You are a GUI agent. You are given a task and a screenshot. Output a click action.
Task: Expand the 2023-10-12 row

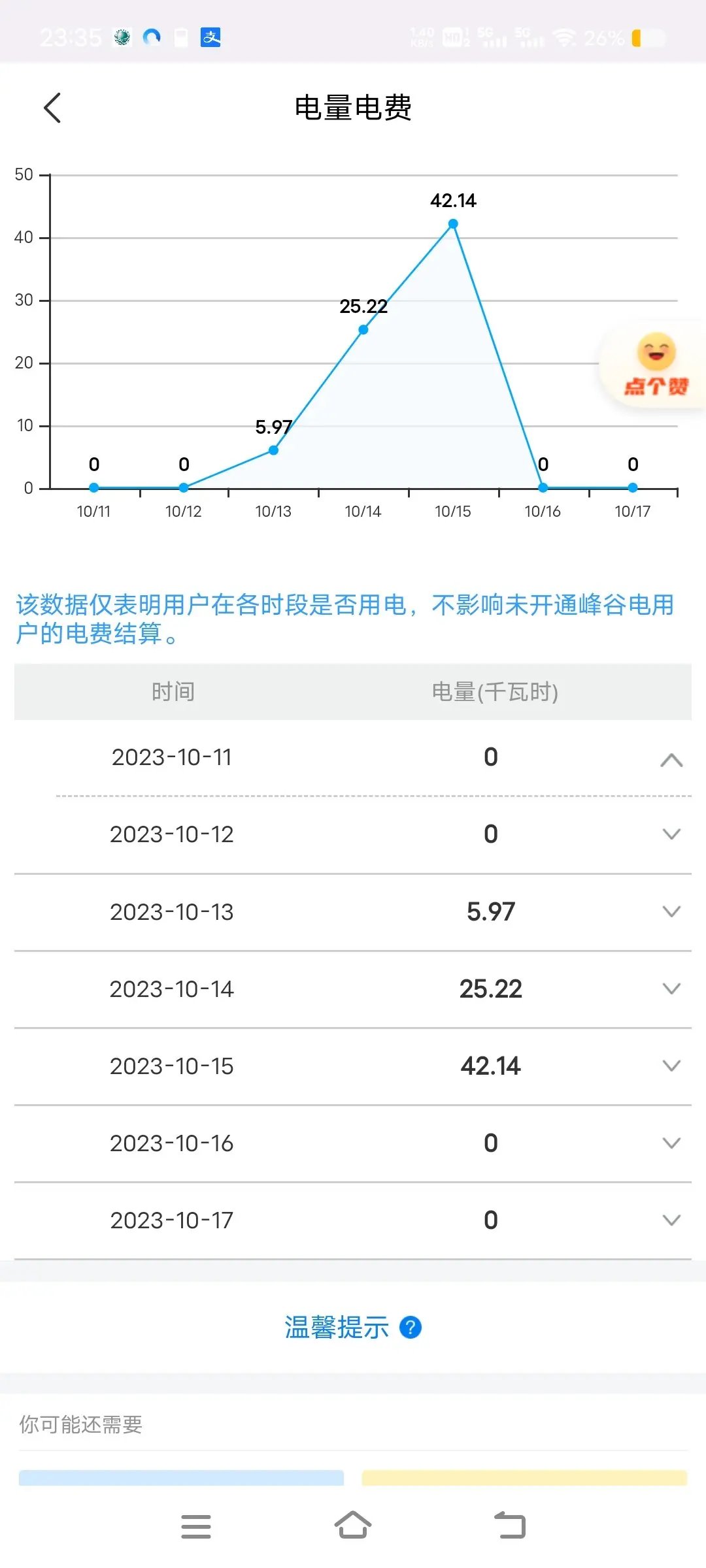671,834
